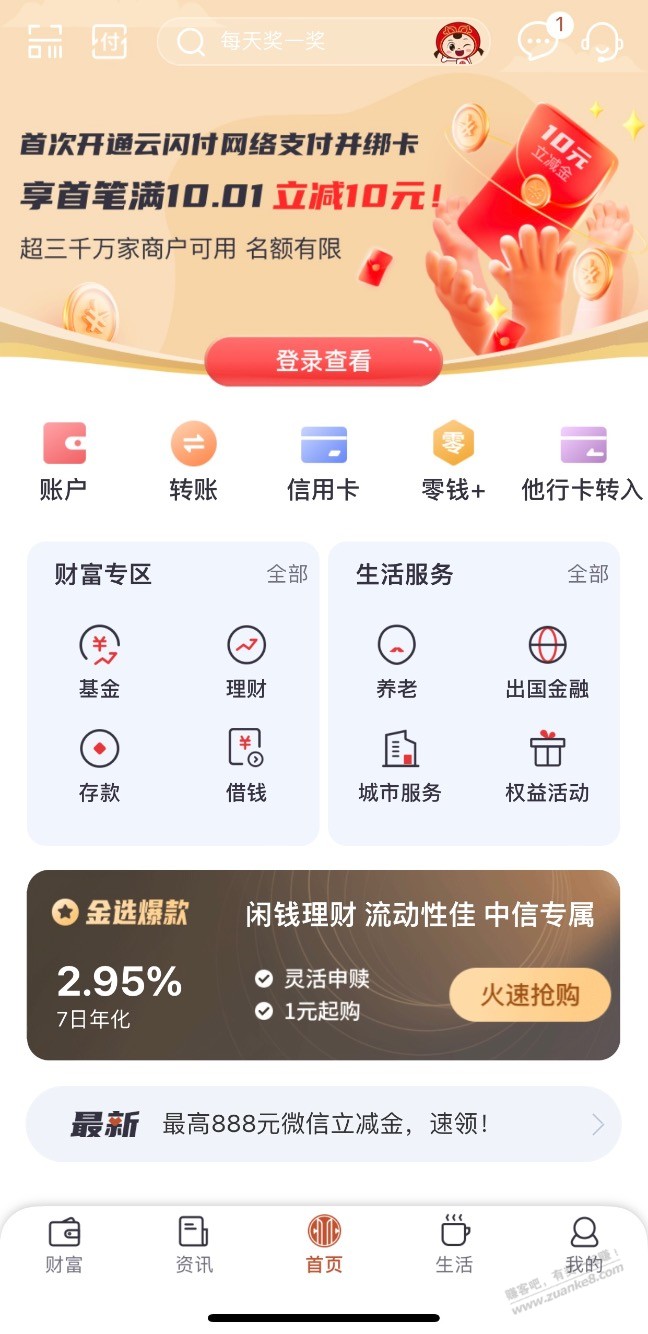Tap the 登录查看 button

pyautogui.click(x=323, y=361)
